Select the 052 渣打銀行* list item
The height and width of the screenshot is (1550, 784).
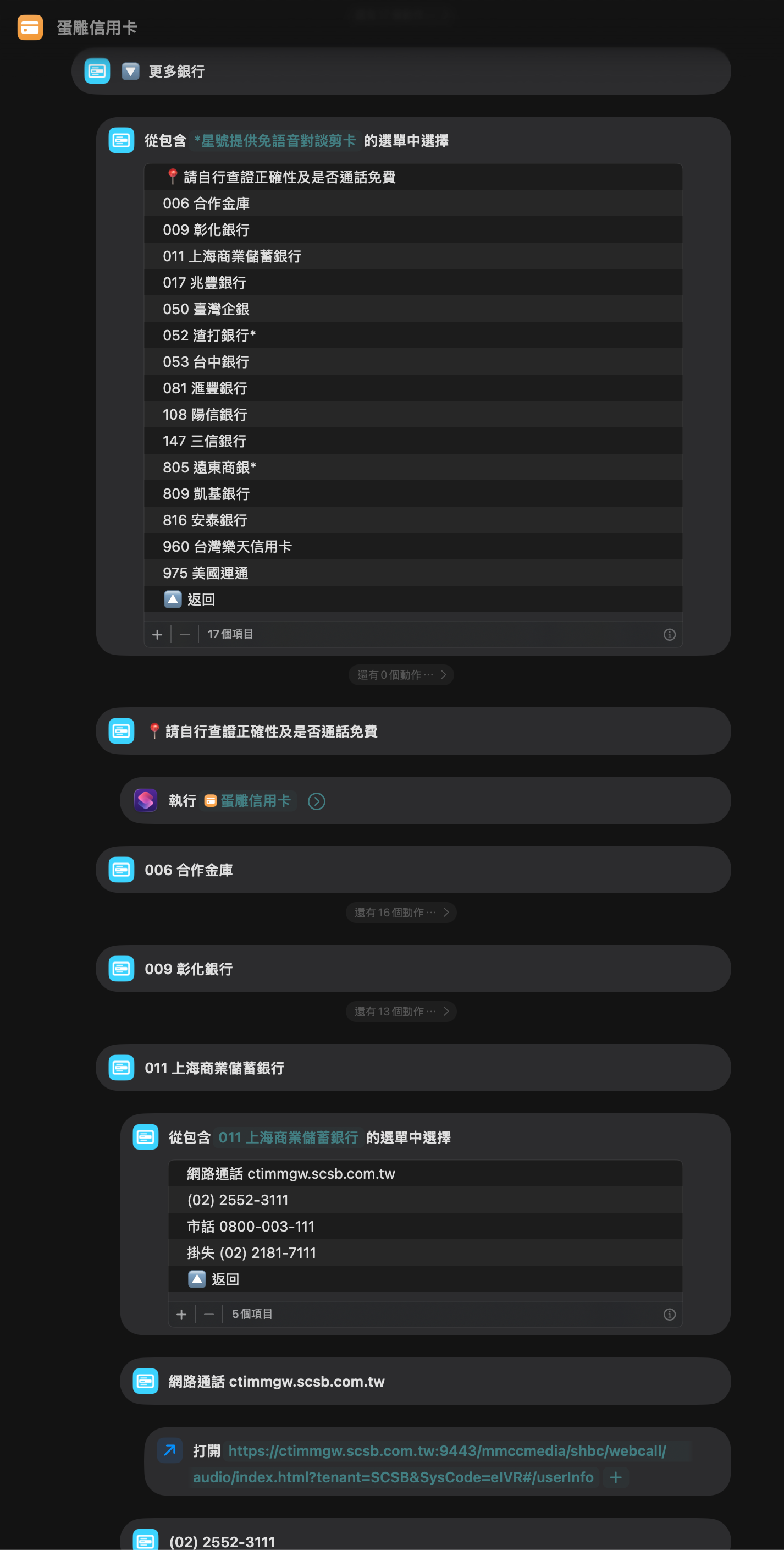tap(209, 335)
